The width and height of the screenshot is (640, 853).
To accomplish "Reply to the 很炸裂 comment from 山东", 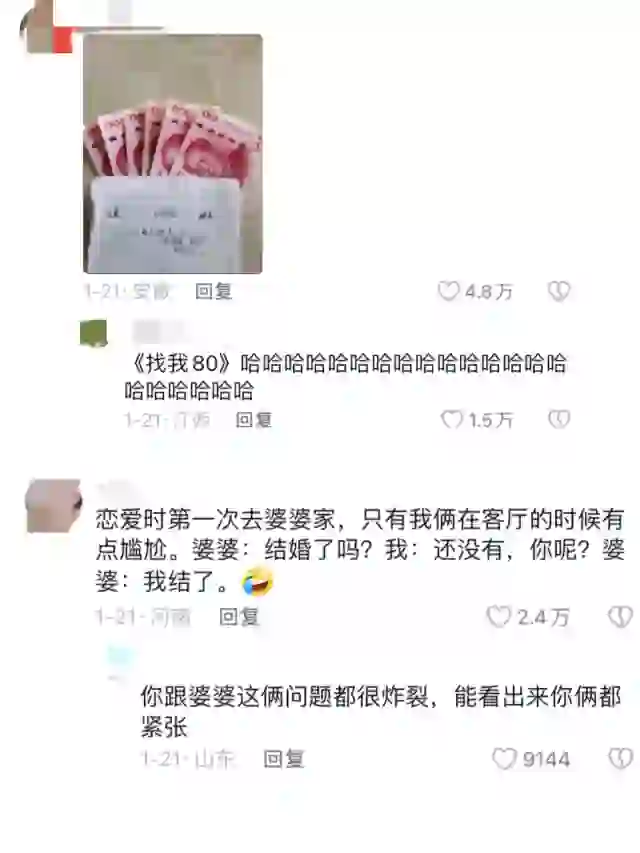I will point(284,759).
